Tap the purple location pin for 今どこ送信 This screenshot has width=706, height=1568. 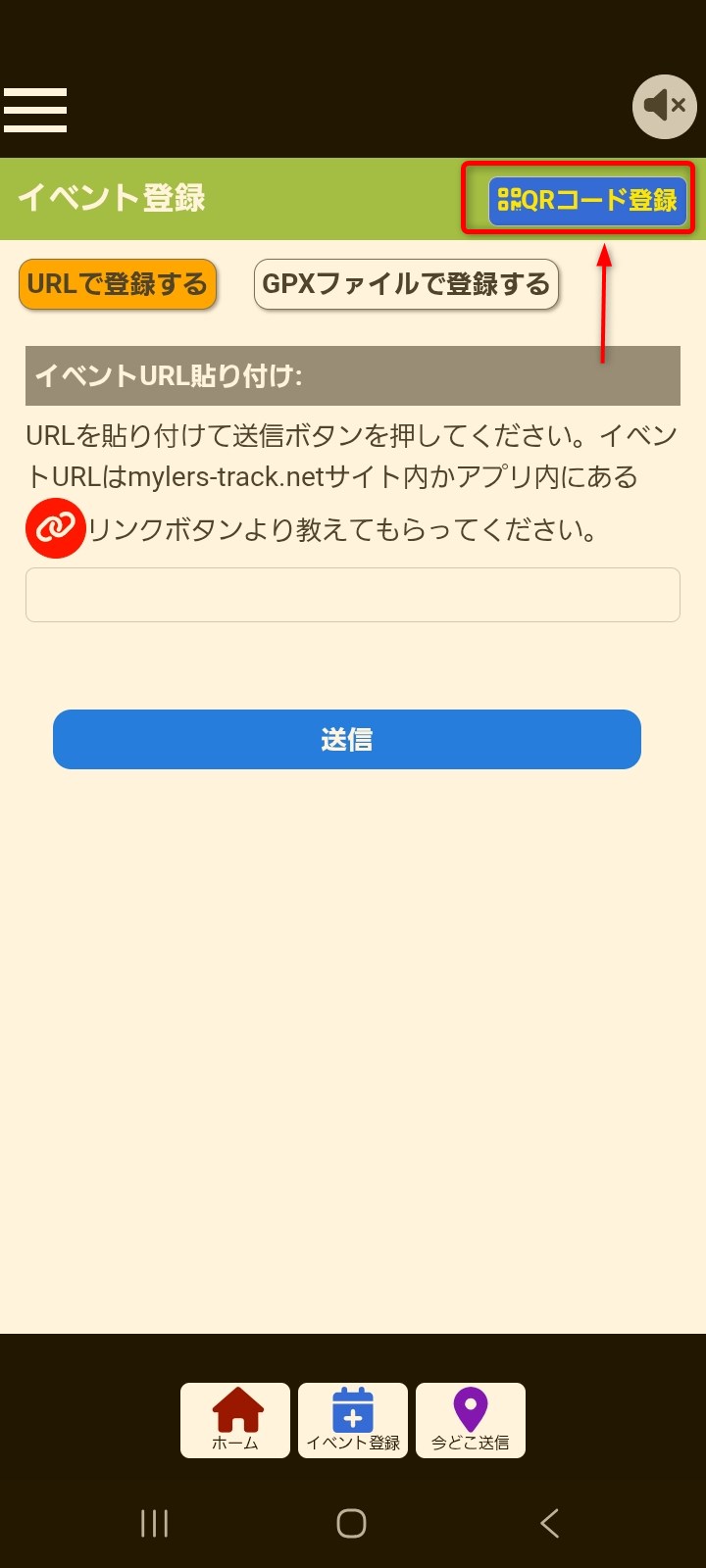click(x=471, y=1409)
